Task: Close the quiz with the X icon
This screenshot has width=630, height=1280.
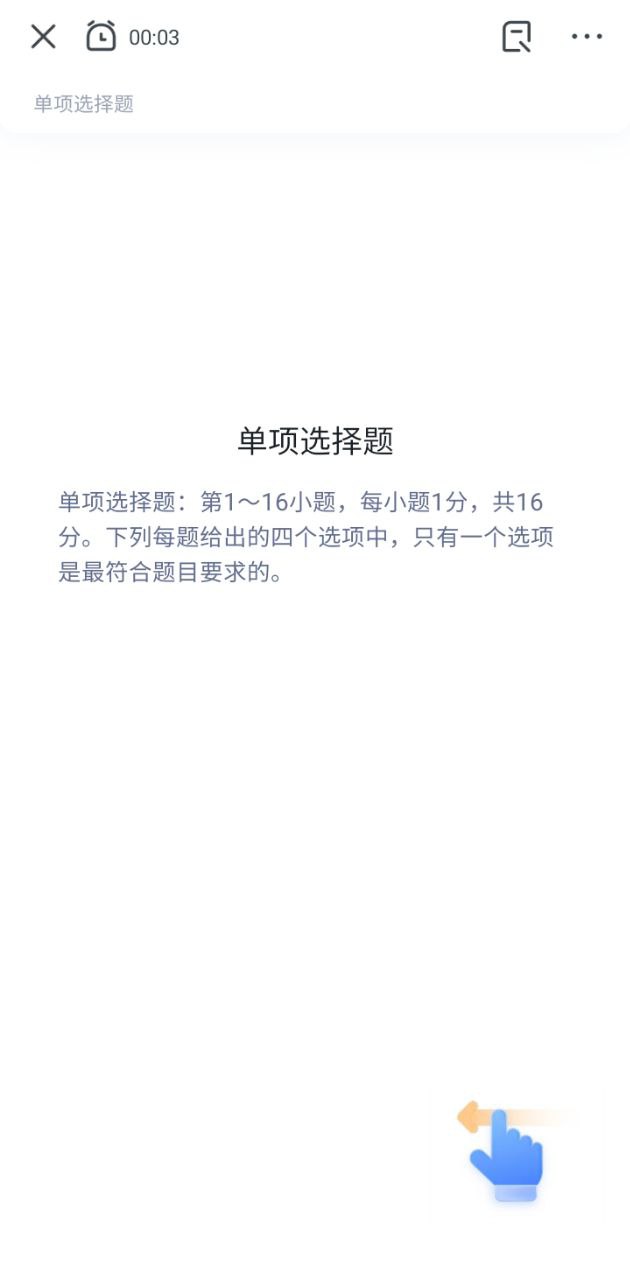Action: 43,37
